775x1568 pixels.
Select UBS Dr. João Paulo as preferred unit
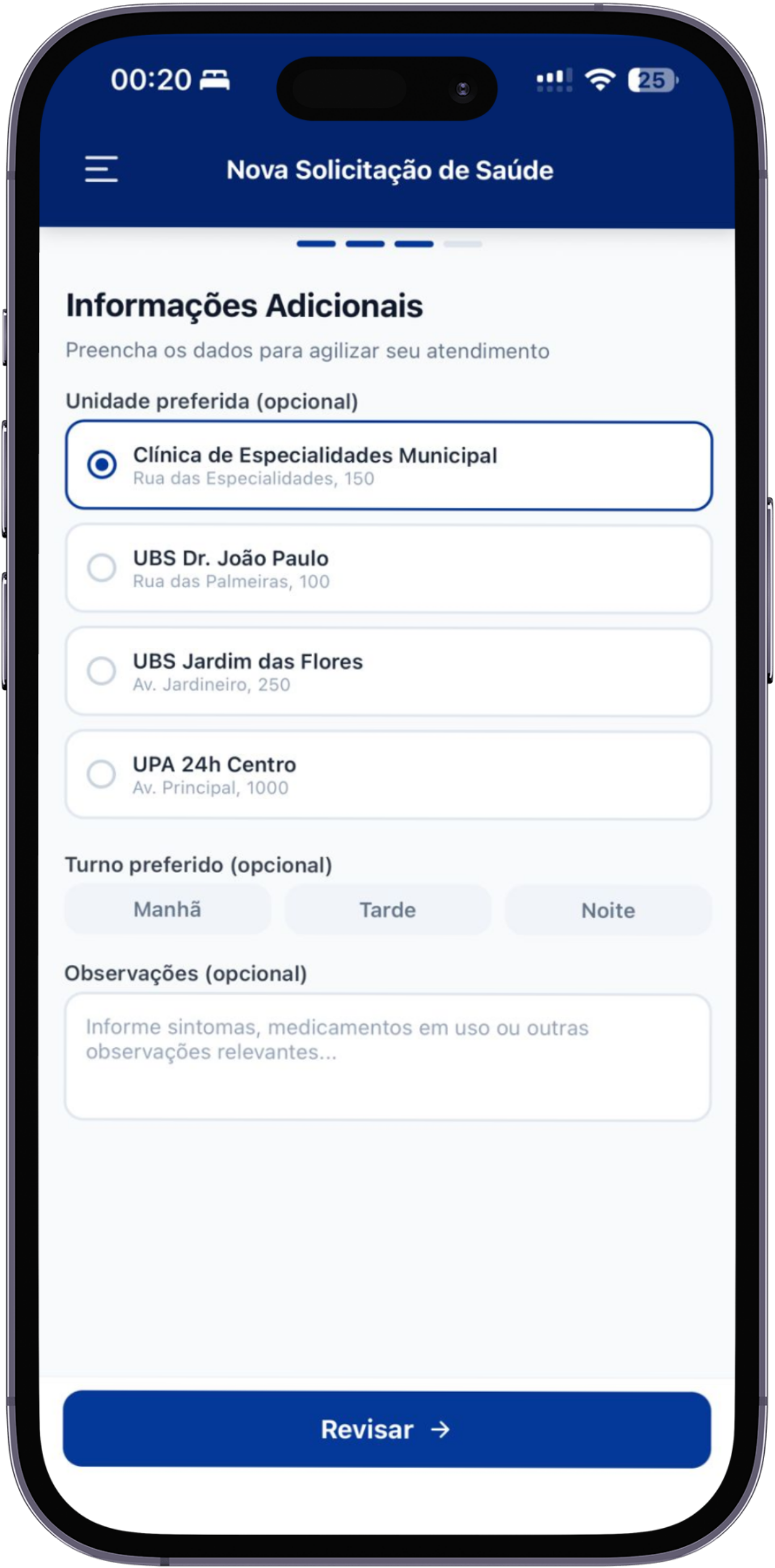[388, 568]
